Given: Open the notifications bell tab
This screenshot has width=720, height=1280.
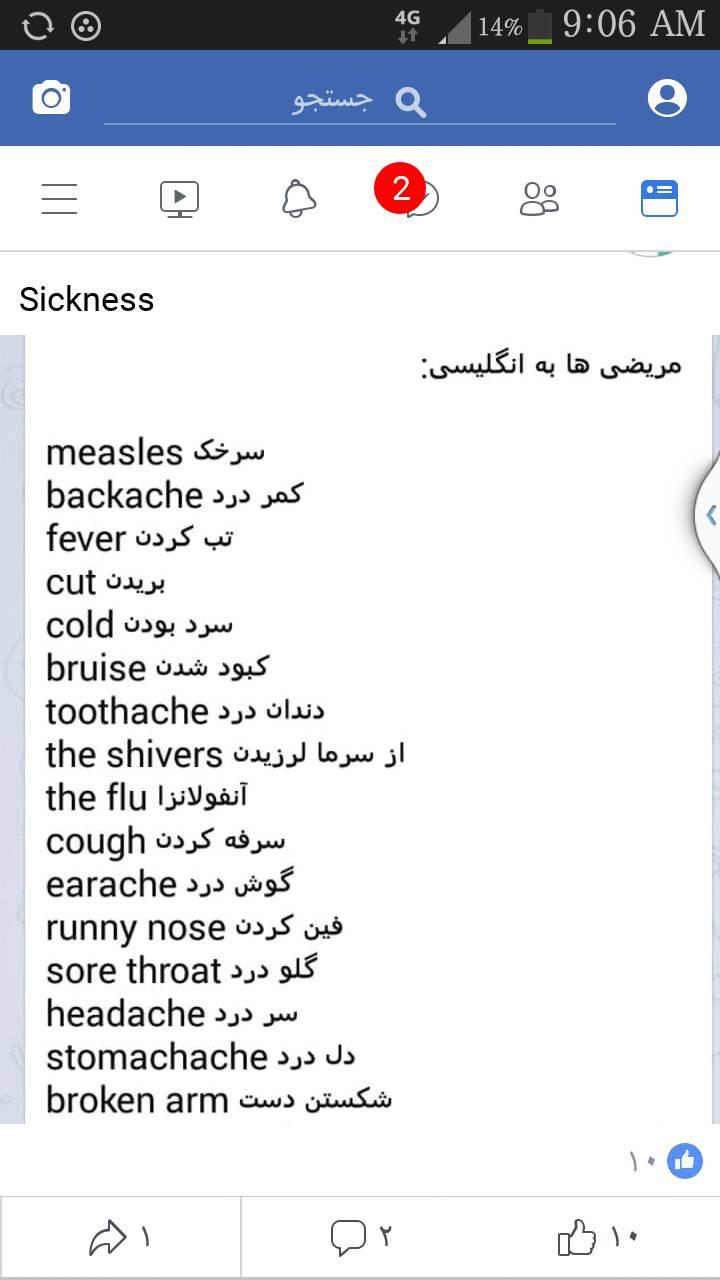Looking at the screenshot, I should 299,198.
